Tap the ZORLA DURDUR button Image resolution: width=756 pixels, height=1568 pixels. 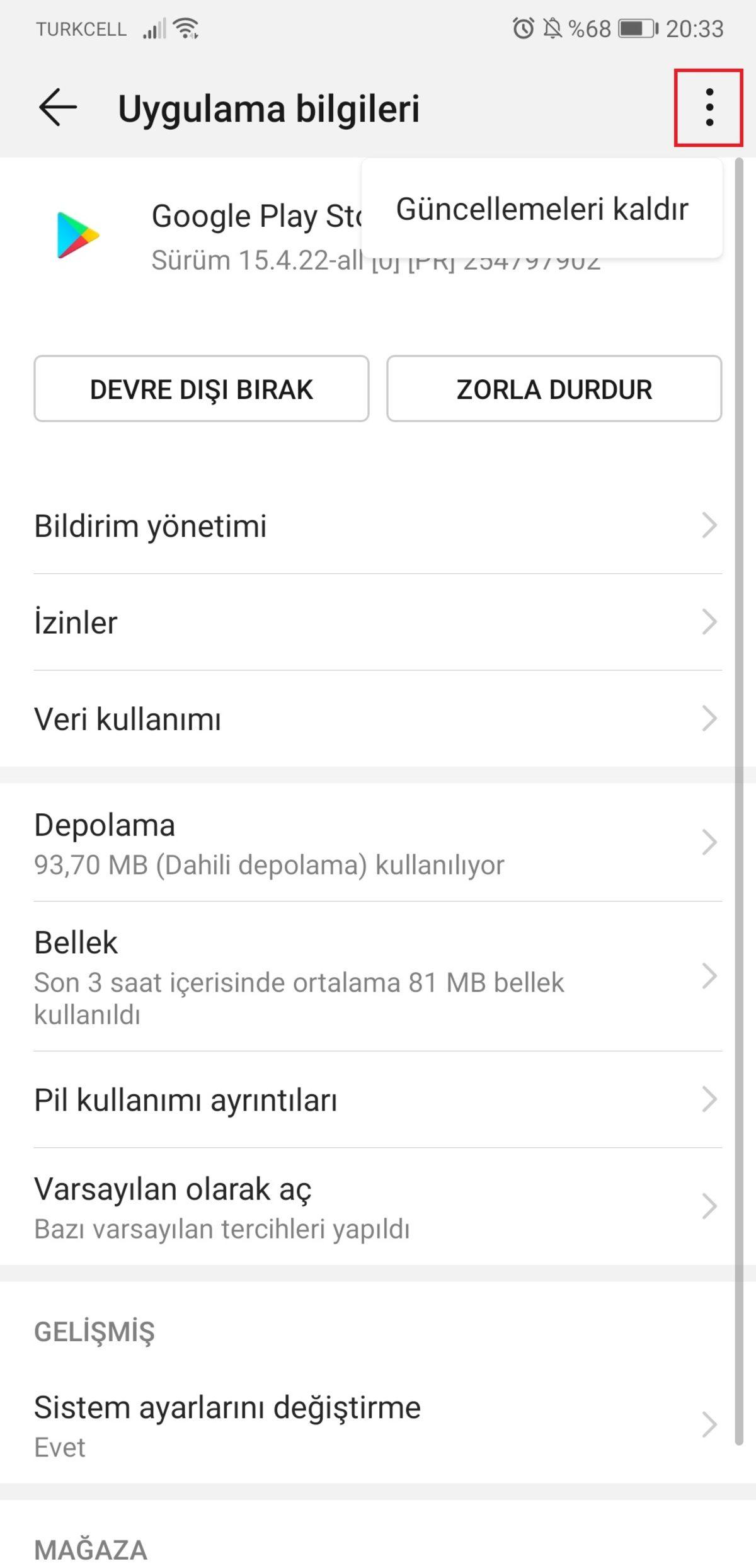coord(554,389)
